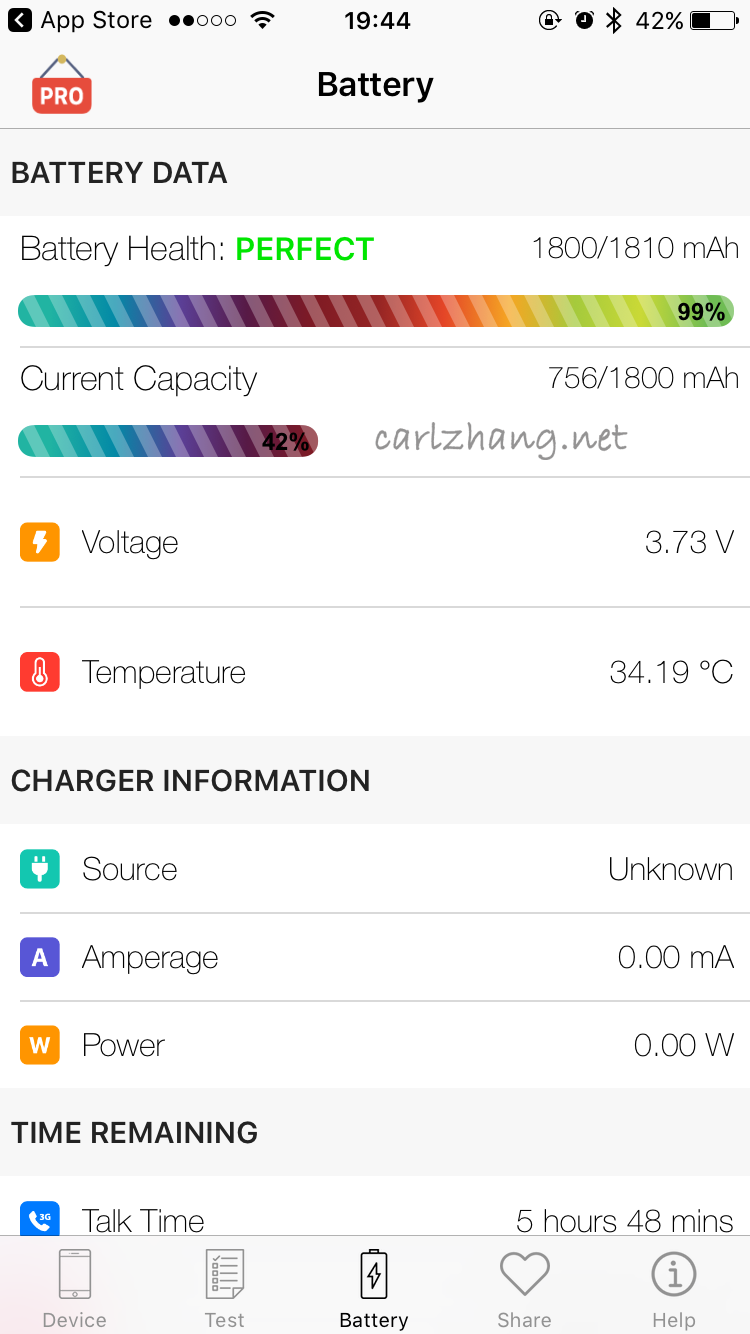Viewport: 750px width, 1334px height.
Task: Click the Temperature thermometer icon
Action: point(39,672)
